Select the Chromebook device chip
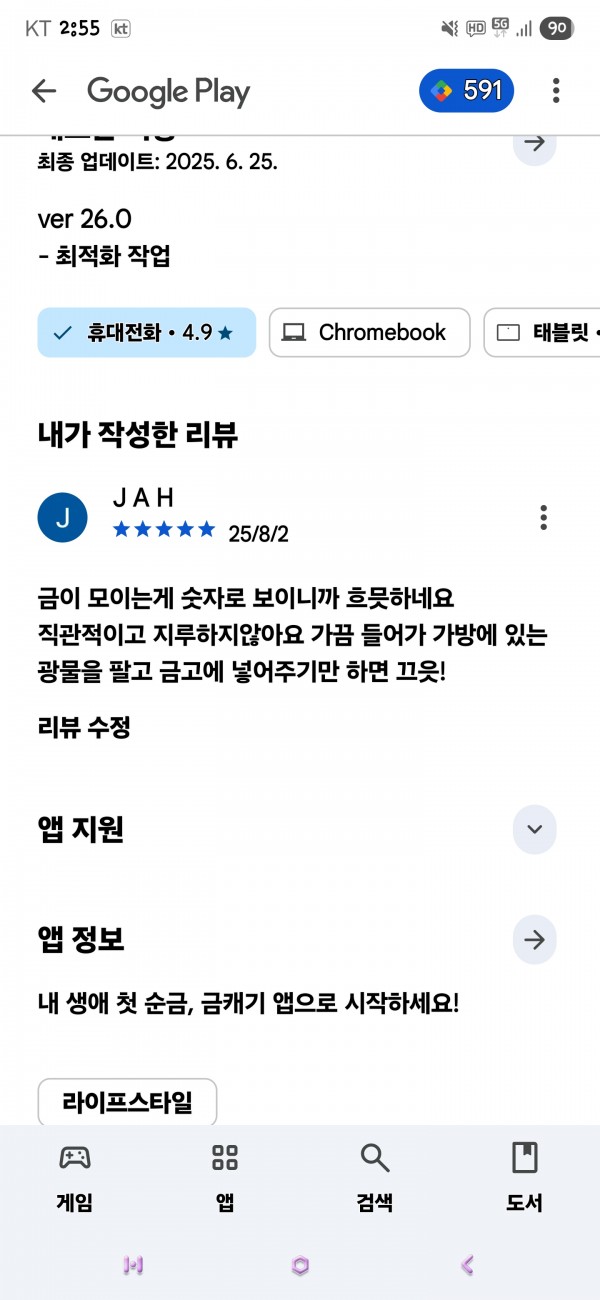The height and width of the screenshot is (1300, 600). click(x=369, y=333)
